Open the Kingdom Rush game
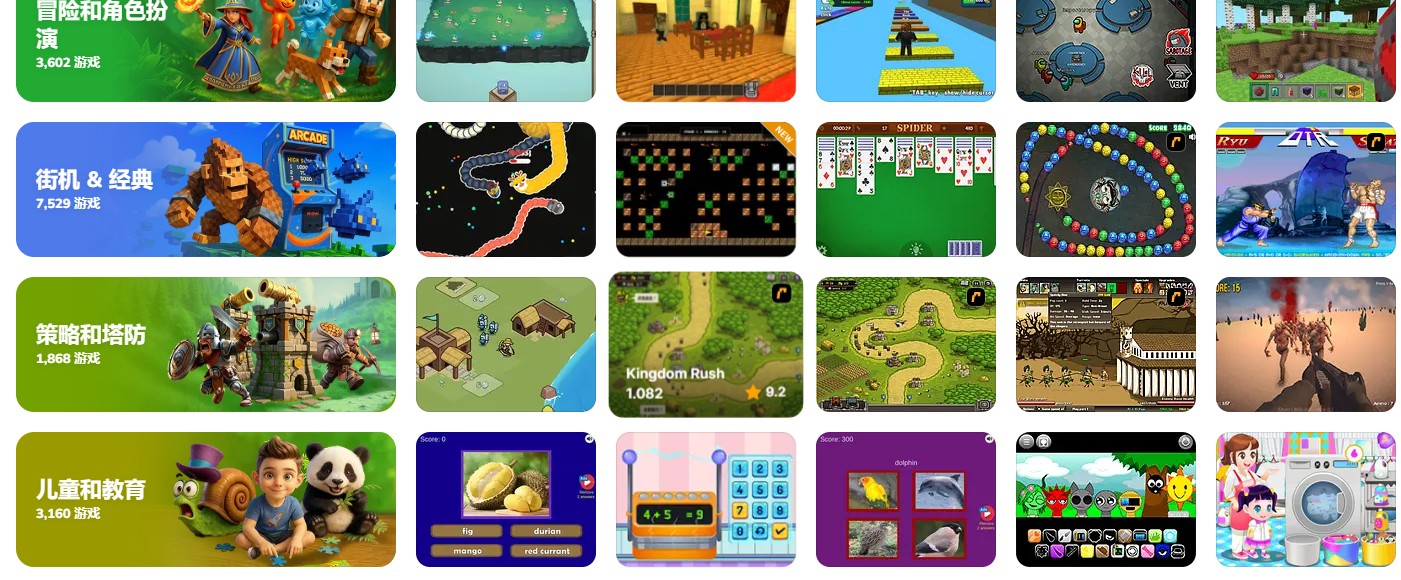 click(705, 344)
